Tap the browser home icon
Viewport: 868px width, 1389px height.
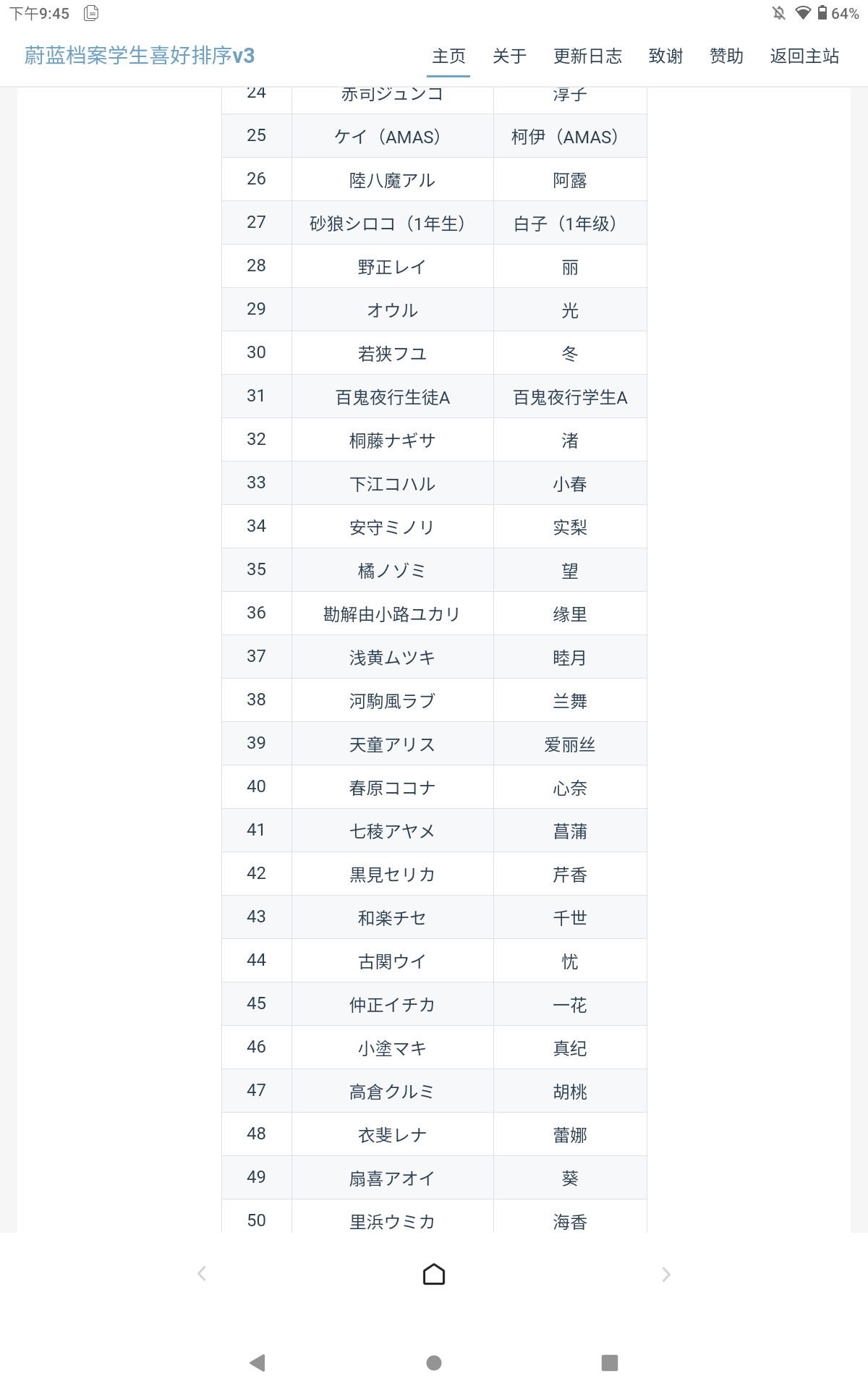[x=434, y=1274]
